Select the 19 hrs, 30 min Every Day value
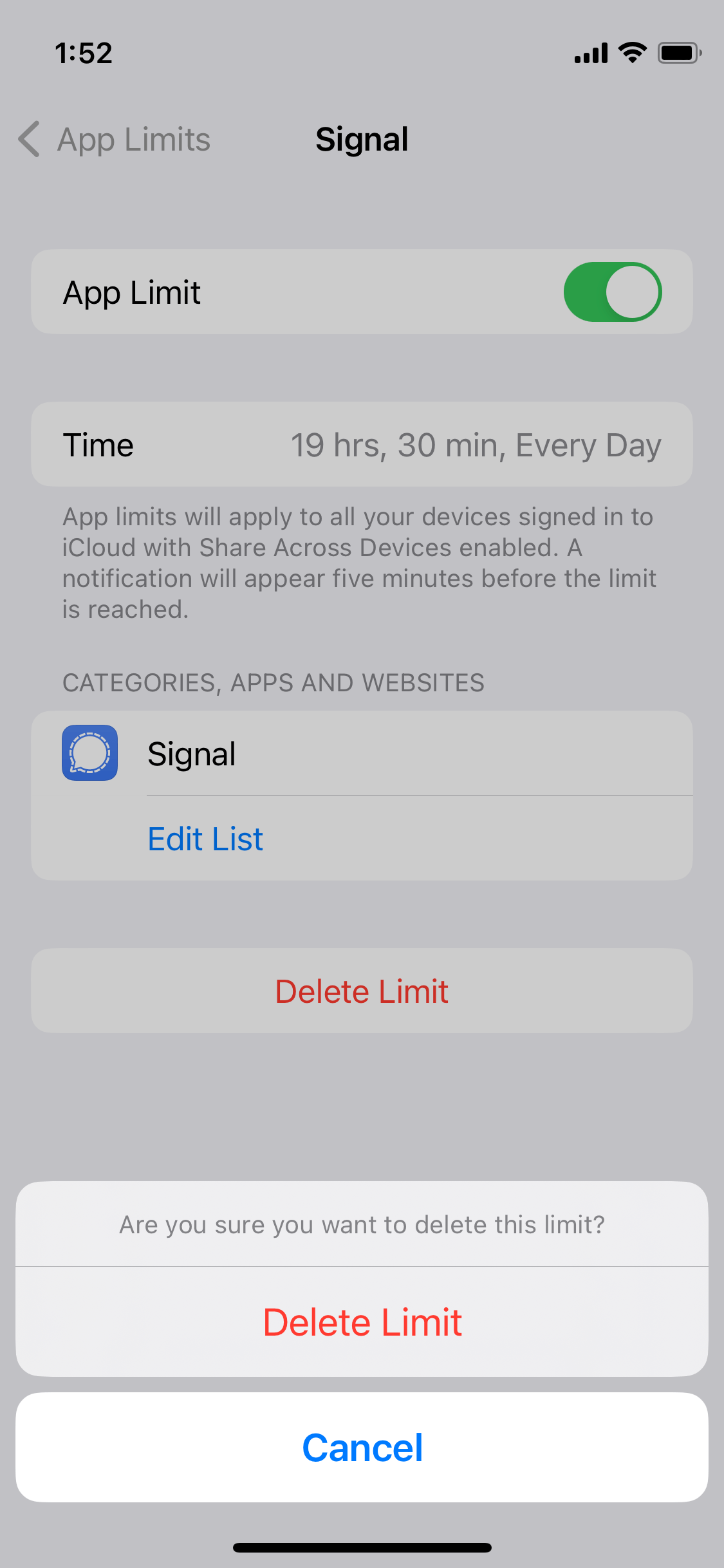Image resolution: width=724 pixels, height=1568 pixels. tap(476, 444)
